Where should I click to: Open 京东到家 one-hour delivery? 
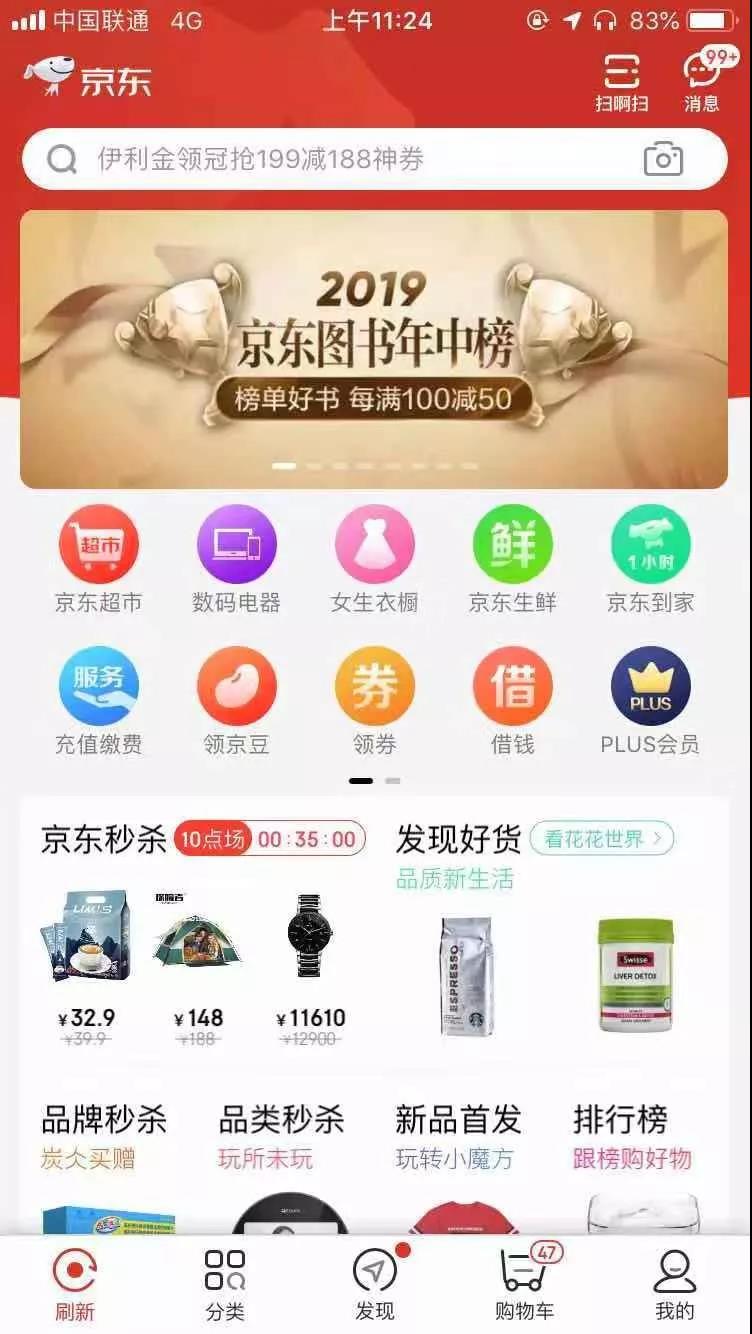coord(650,559)
